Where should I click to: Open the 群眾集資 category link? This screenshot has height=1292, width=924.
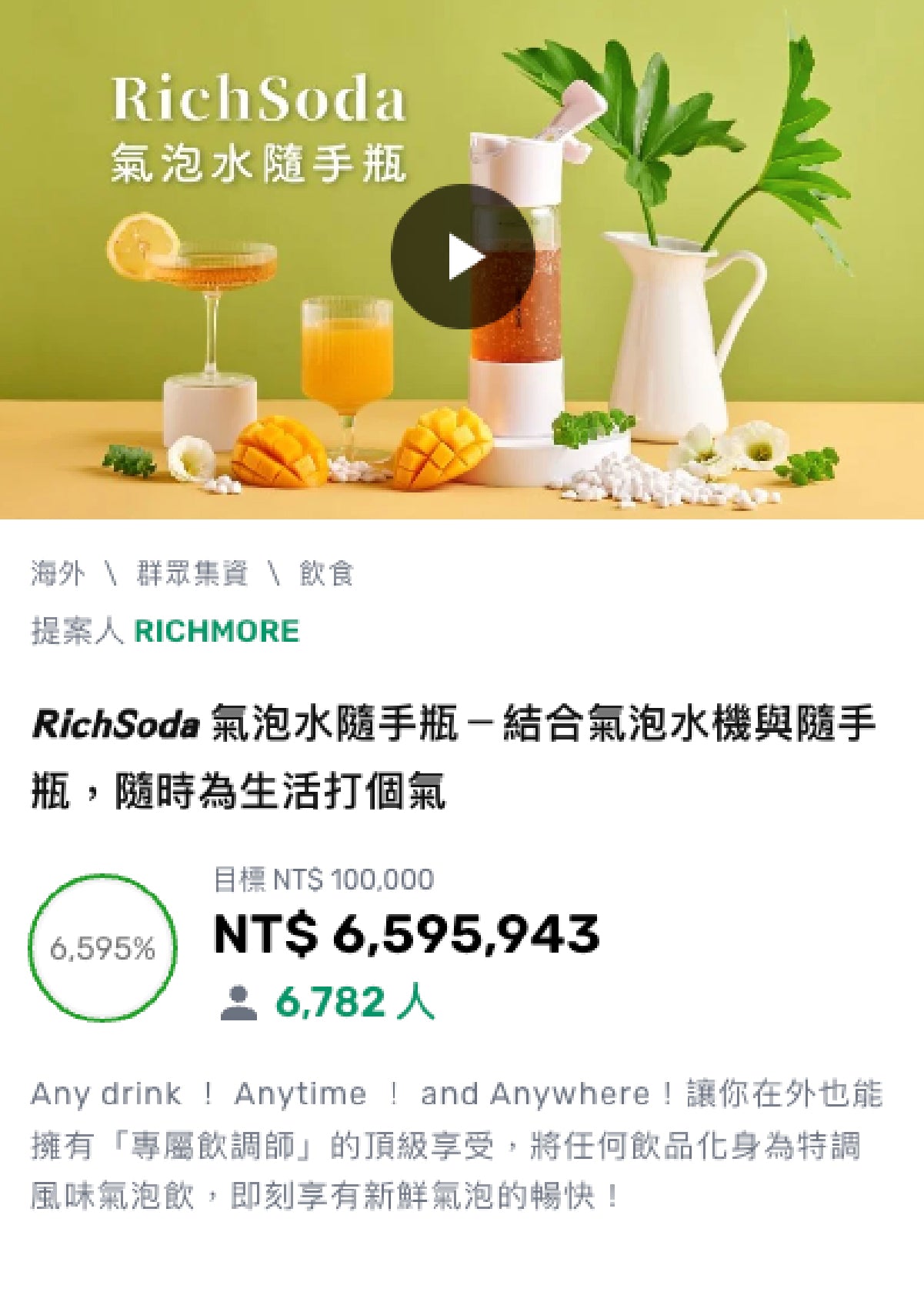tap(192, 573)
